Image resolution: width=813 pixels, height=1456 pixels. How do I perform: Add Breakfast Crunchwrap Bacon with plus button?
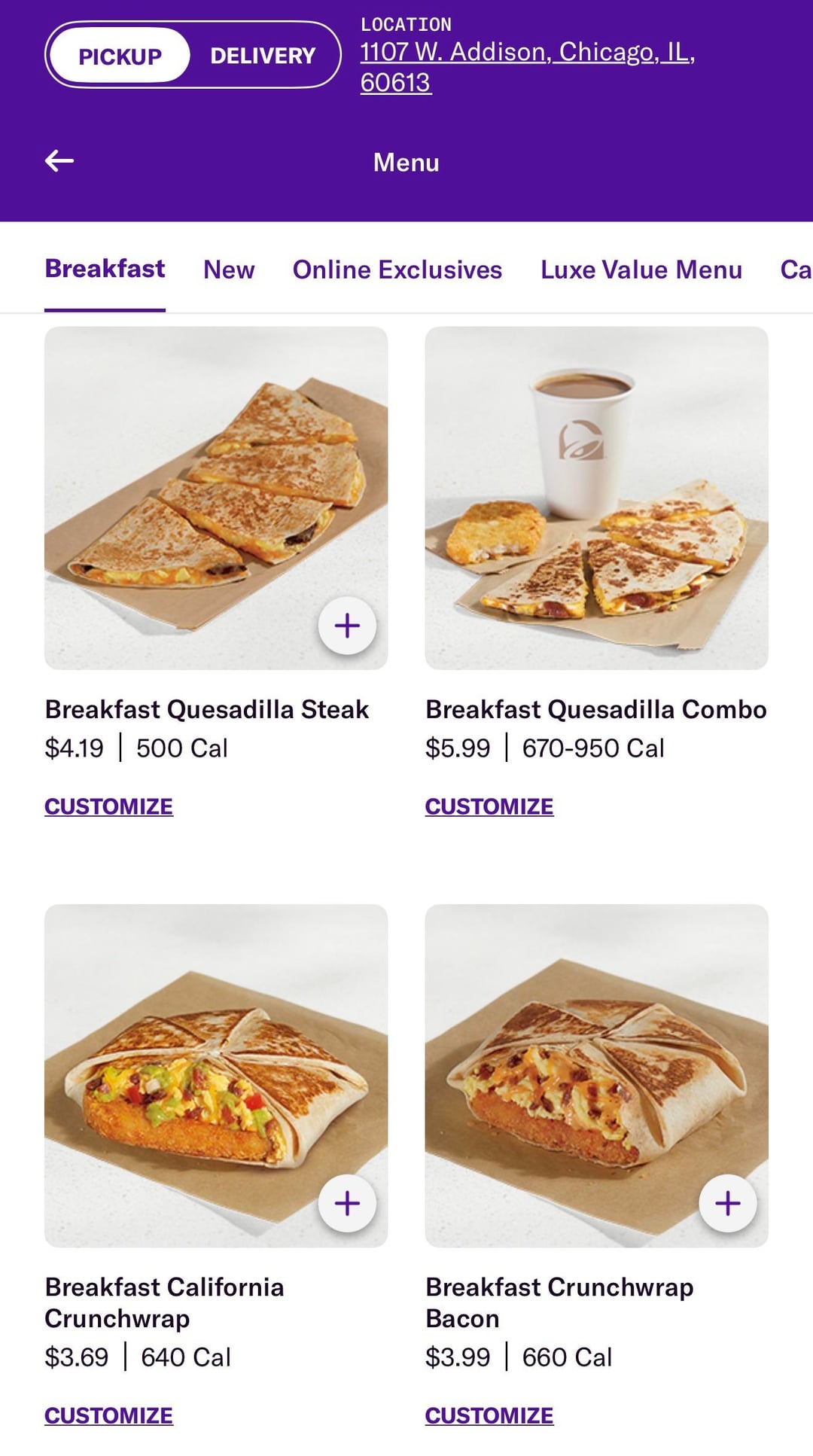pyautogui.click(x=727, y=1203)
